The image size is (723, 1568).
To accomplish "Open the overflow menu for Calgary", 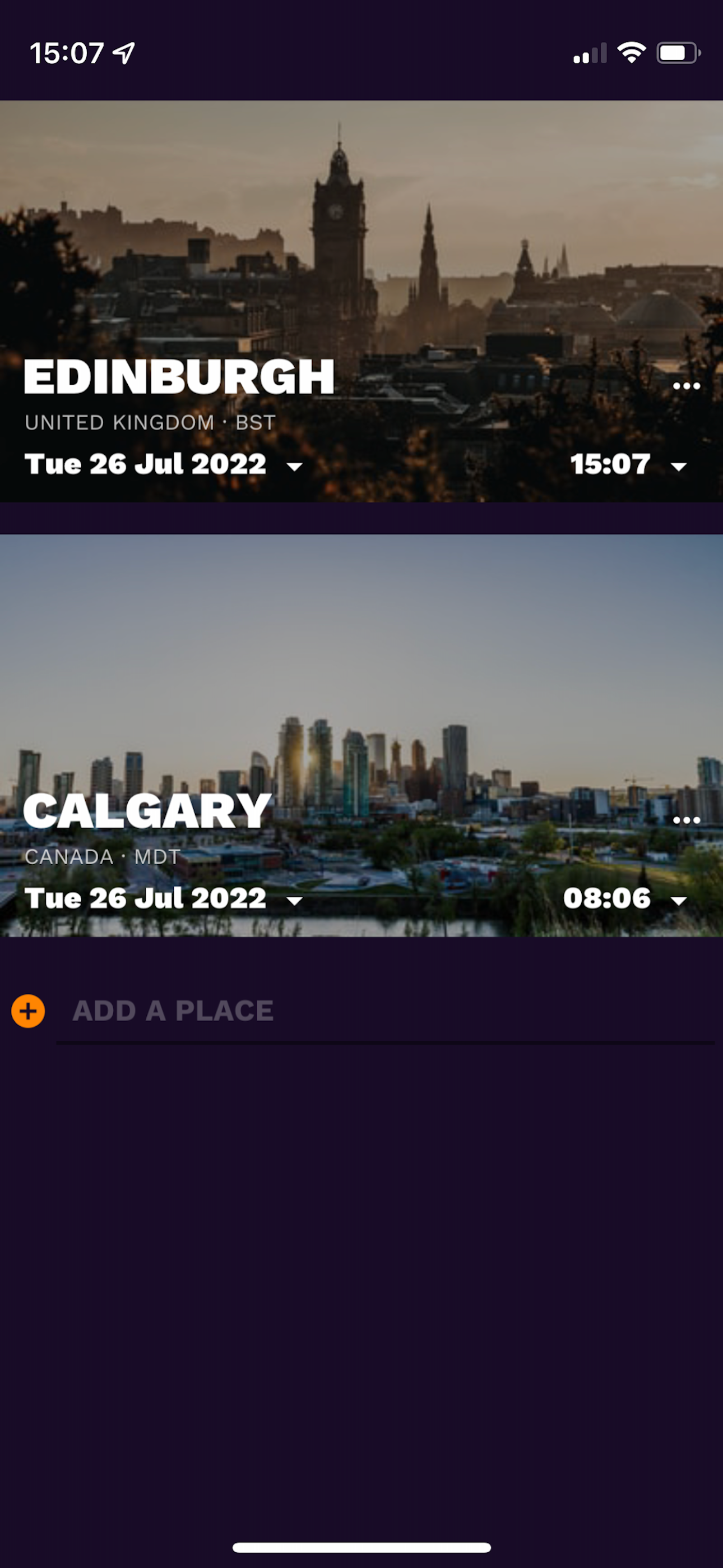I will tap(688, 819).
